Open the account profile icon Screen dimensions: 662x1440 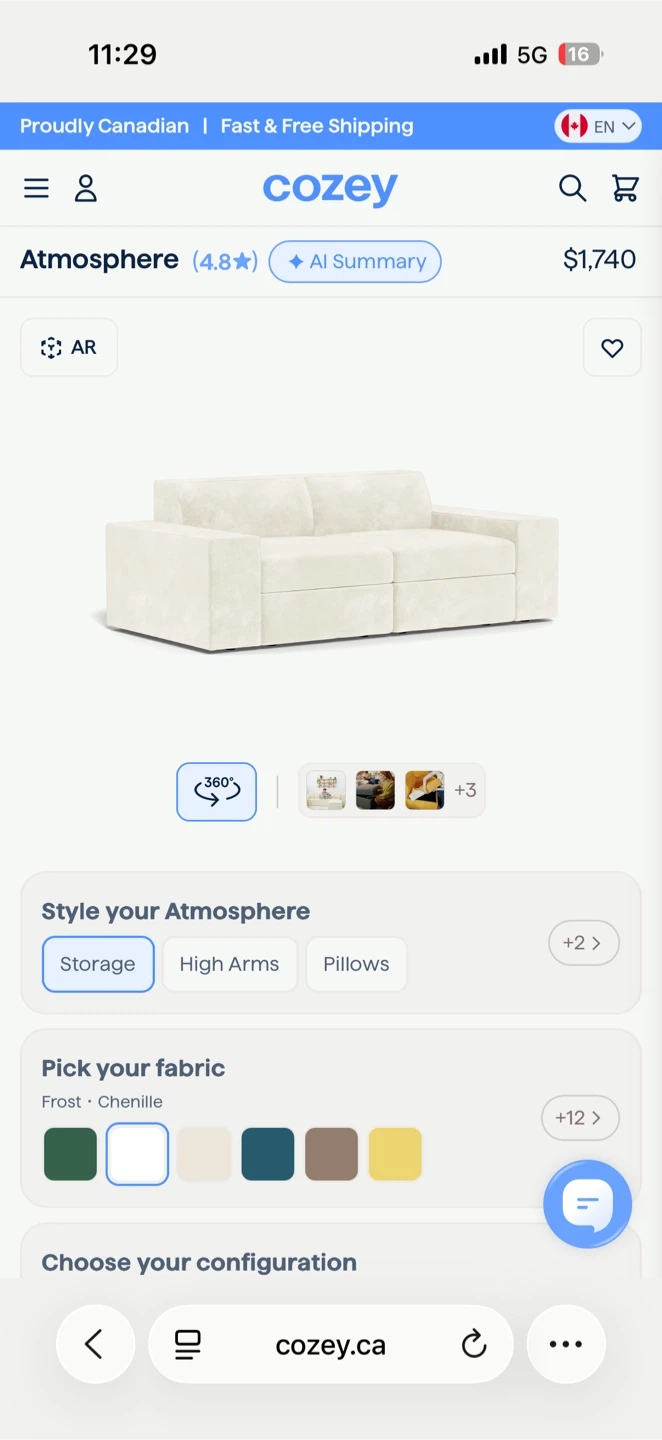coord(86,188)
